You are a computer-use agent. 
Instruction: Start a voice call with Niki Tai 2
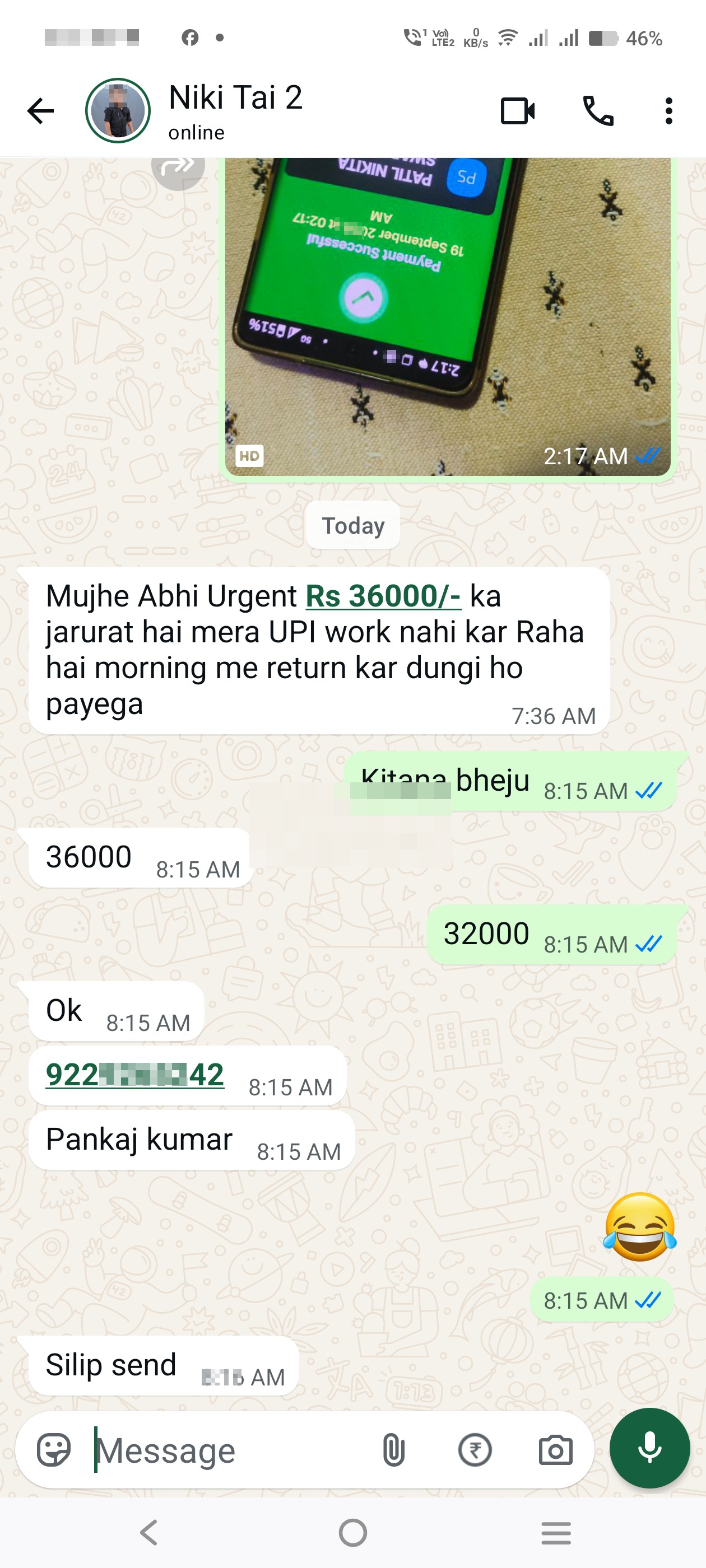598,111
